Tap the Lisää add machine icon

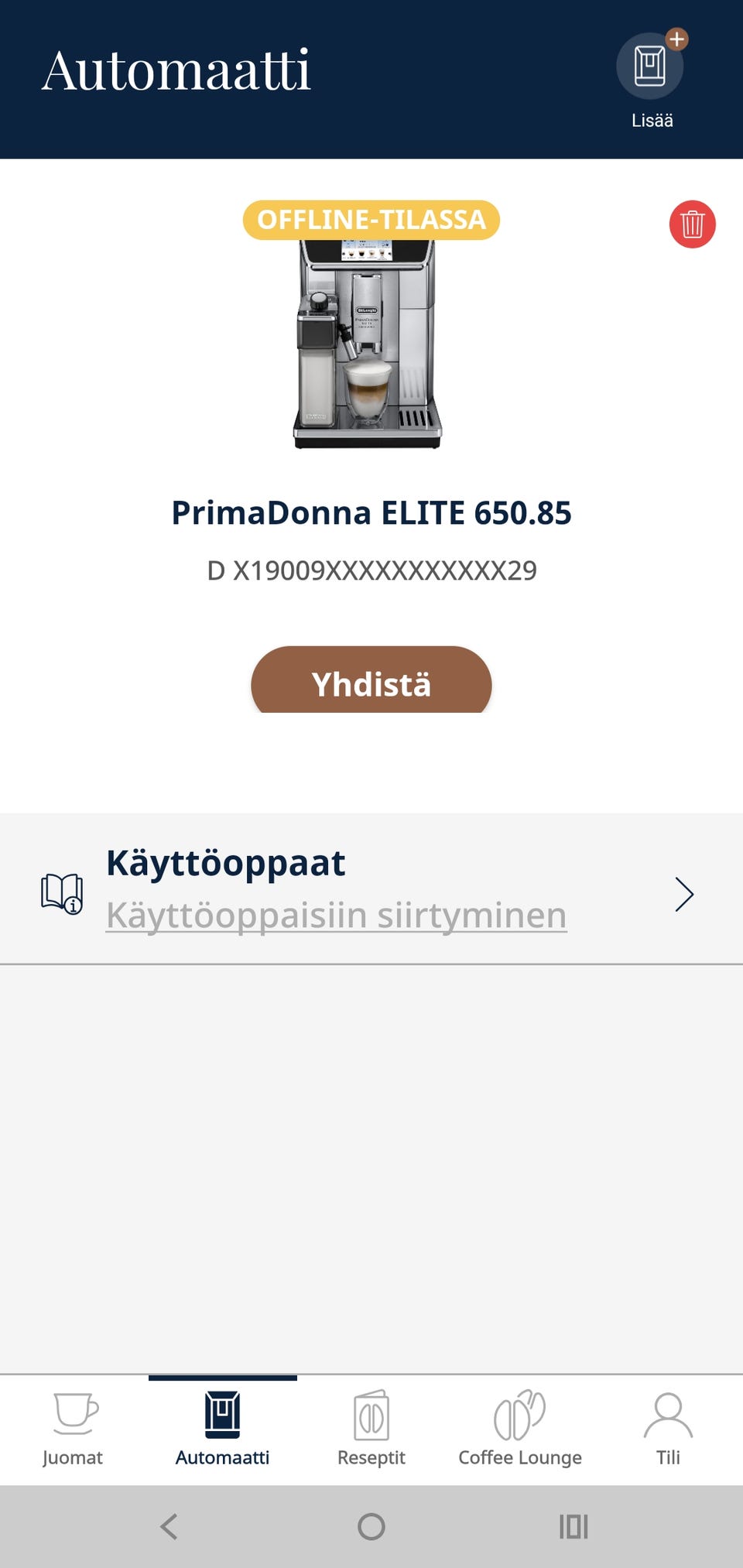(650, 67)
